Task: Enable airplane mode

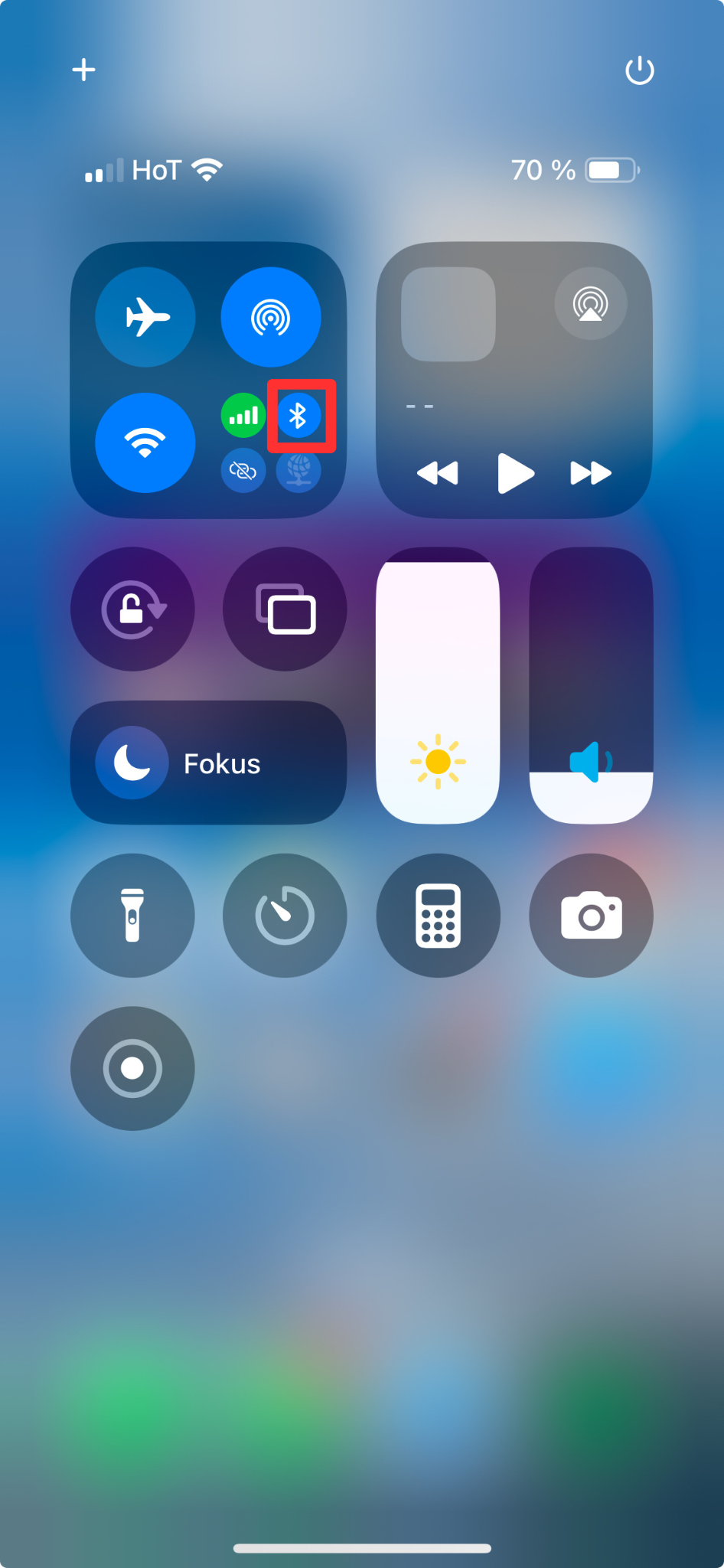Action: [x=145, y=317]
